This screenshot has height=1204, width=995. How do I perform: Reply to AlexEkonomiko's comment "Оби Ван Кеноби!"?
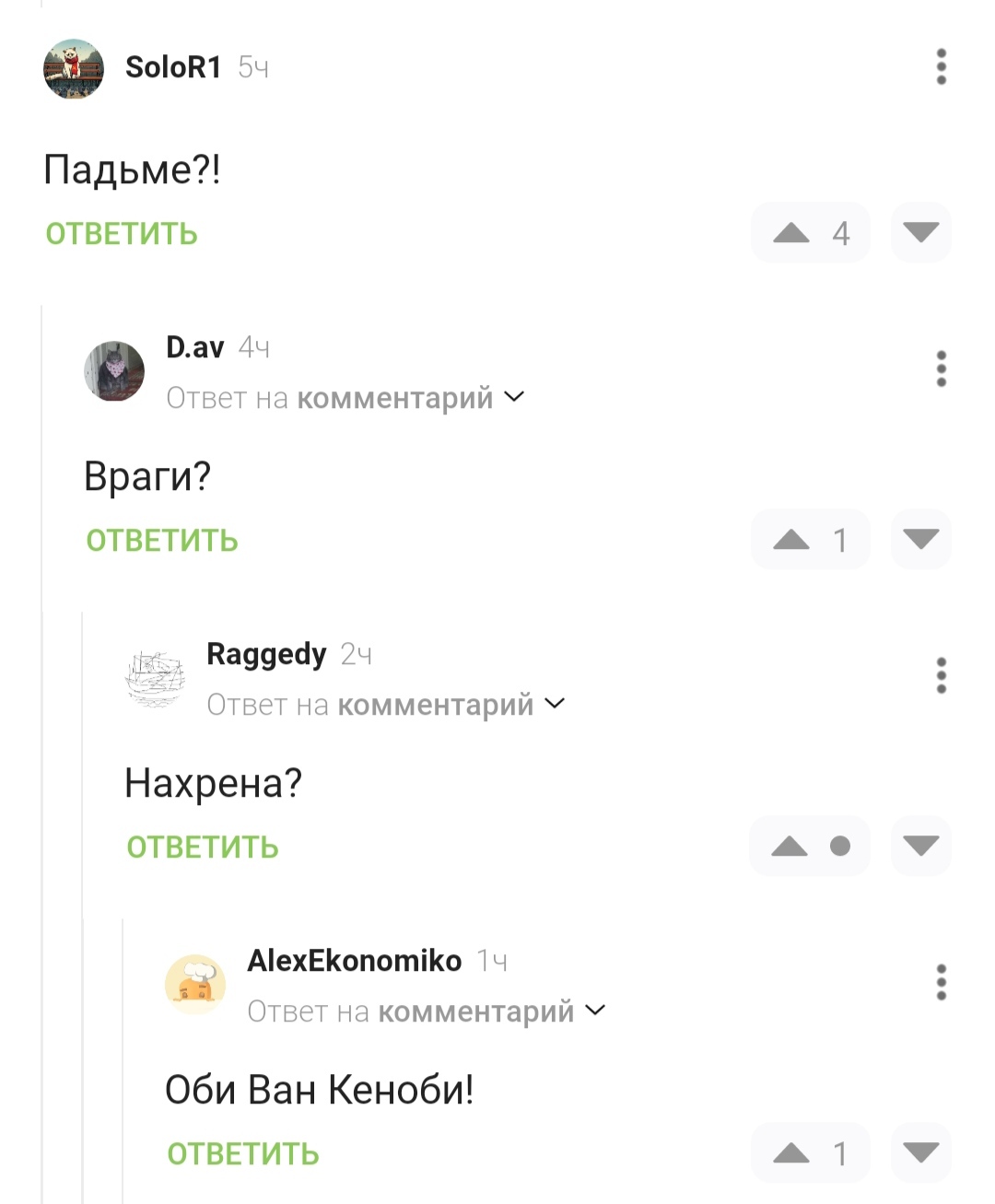tap(243, 1154)
